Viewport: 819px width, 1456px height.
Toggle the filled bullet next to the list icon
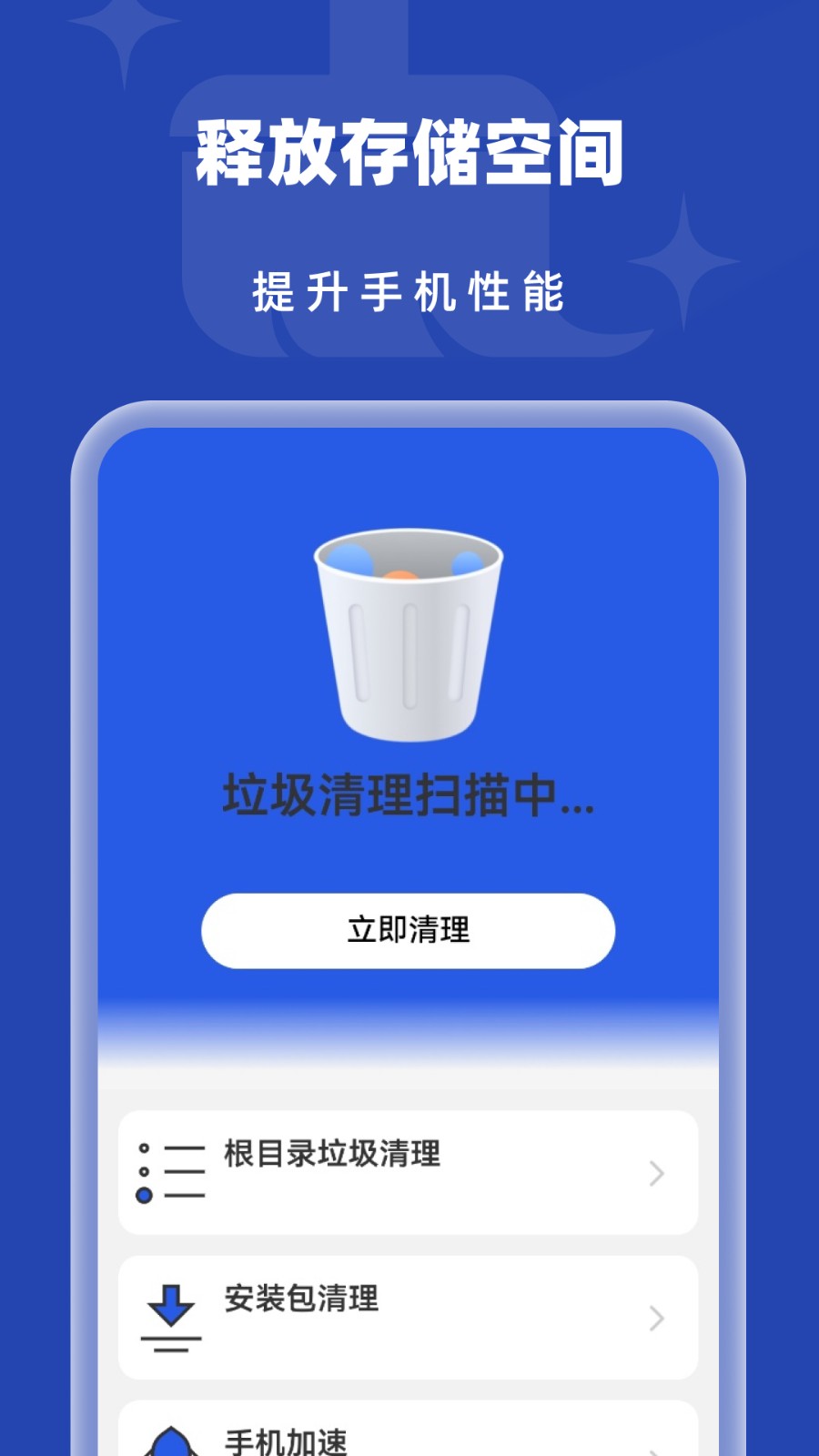click(x=144, y=1193)
